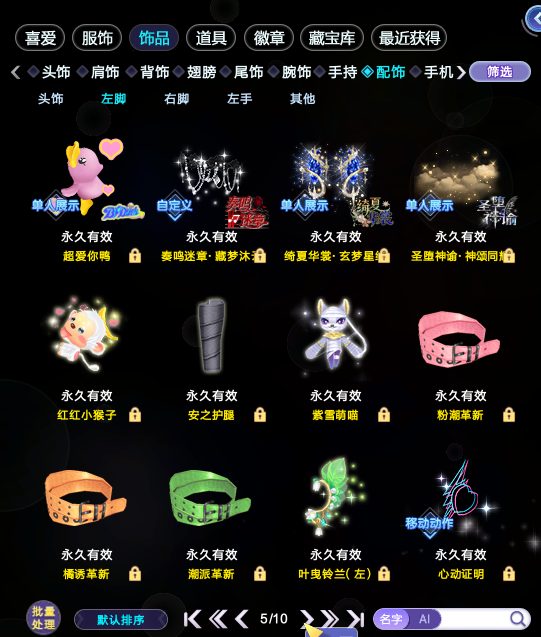541x637 pixels.
Task: Select the 粉潮革新 belt item
Action: (x=461, y=360)
